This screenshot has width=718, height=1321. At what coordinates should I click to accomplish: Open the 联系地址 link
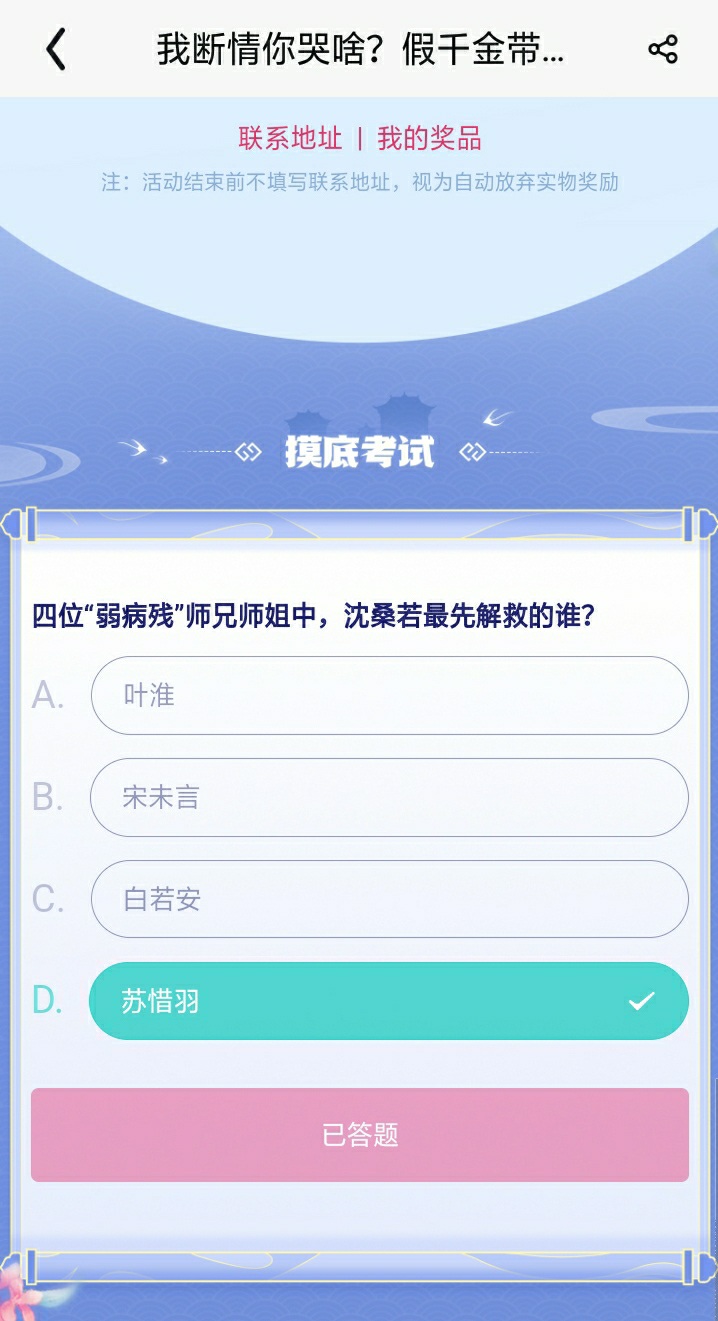click(x=290, y=138)
